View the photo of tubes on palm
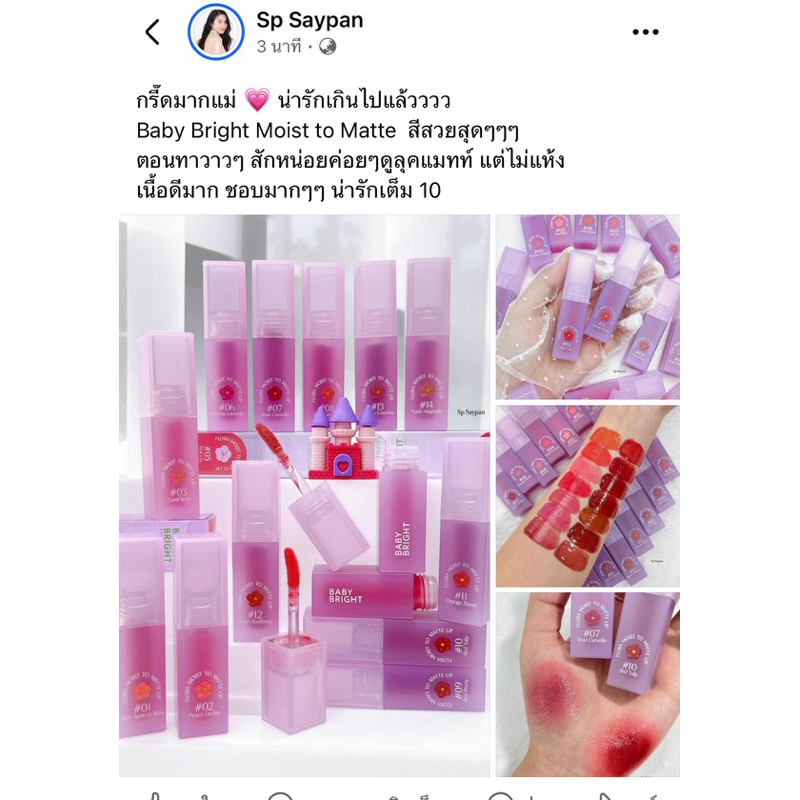 click(587, 307)
